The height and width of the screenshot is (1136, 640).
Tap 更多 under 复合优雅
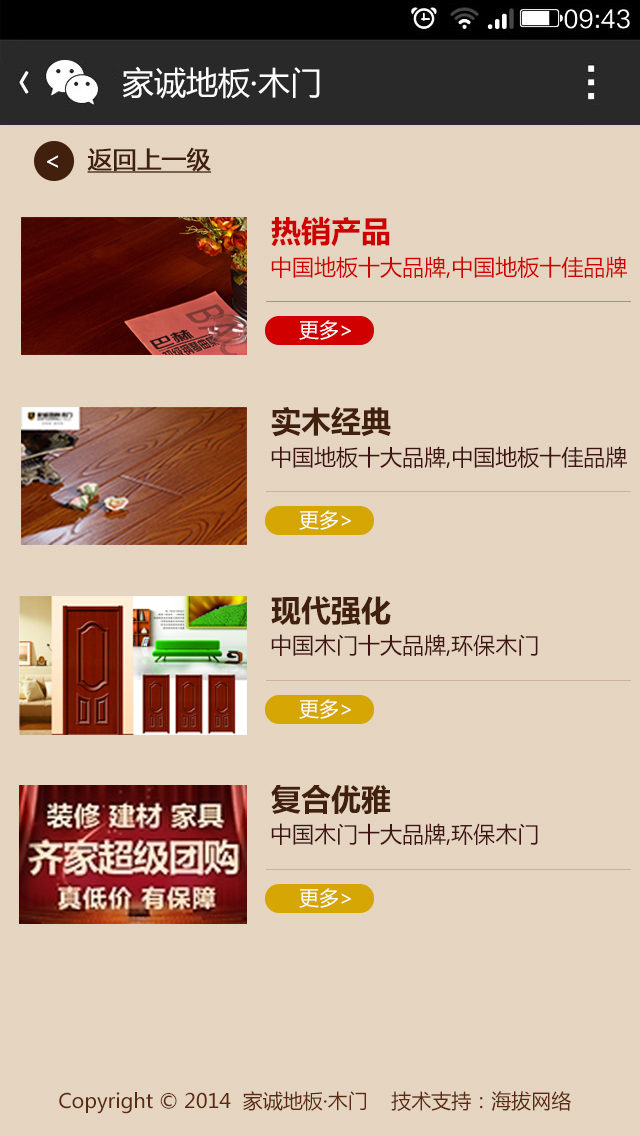[x=319, y=899]
